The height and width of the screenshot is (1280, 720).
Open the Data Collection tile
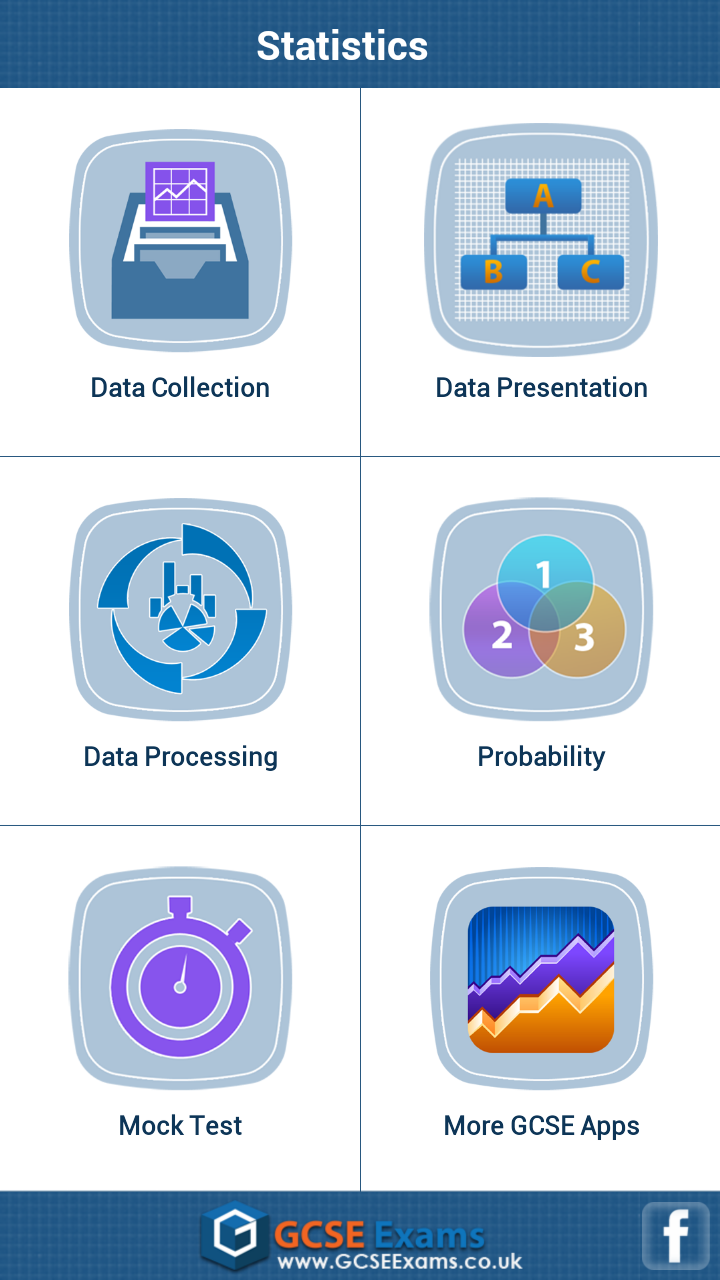[x=180, y=270]
